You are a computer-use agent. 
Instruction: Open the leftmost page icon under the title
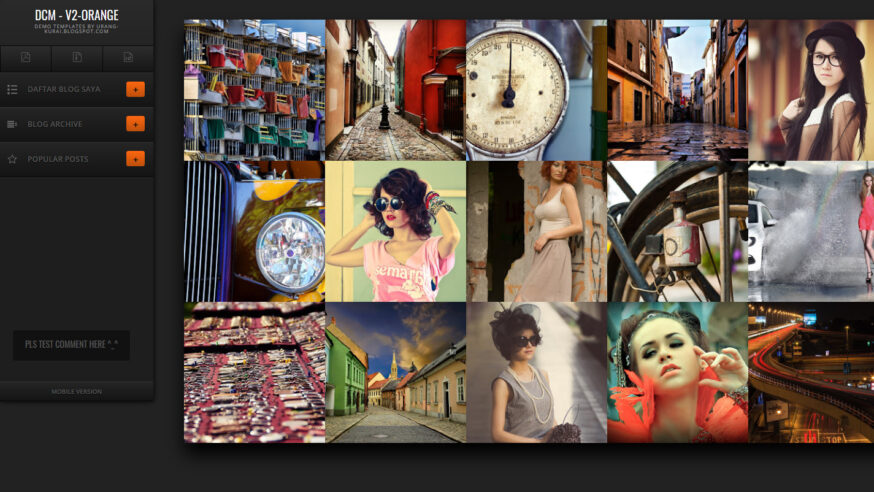(x=26, y=58)
